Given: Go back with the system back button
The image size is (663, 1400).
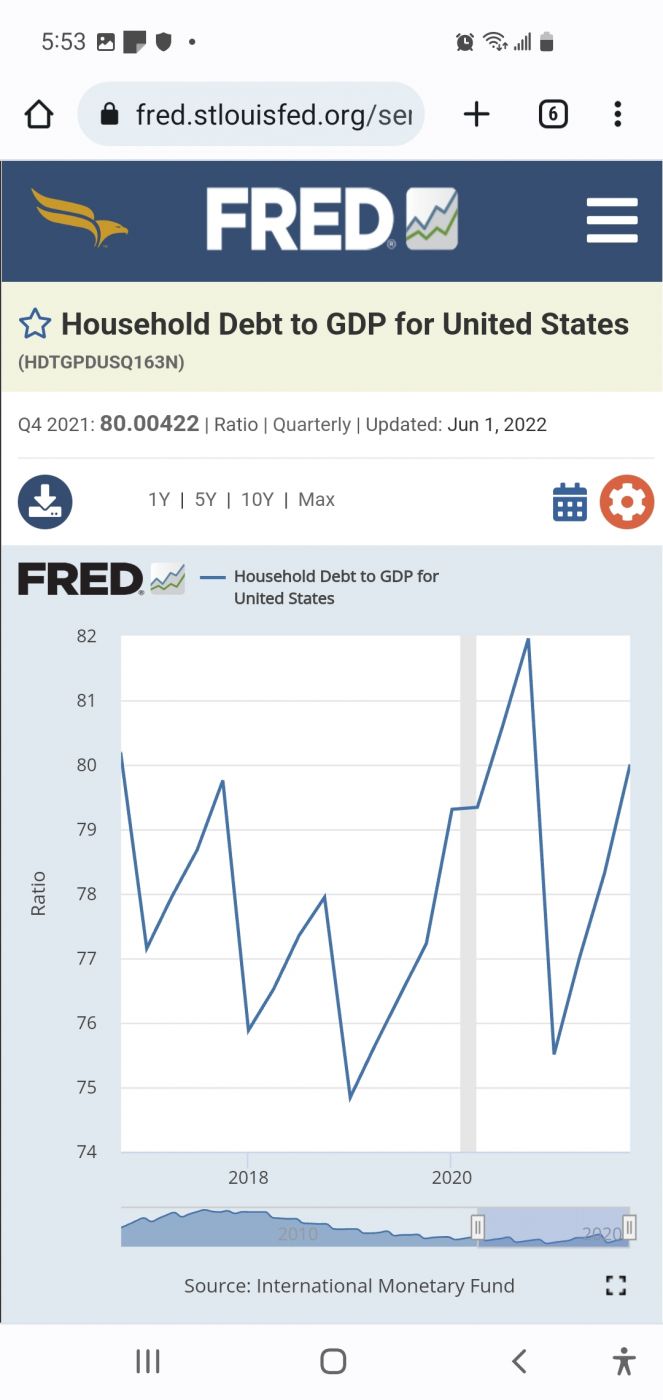Looking at the screenshot, I should click(x=518, y=1361).
